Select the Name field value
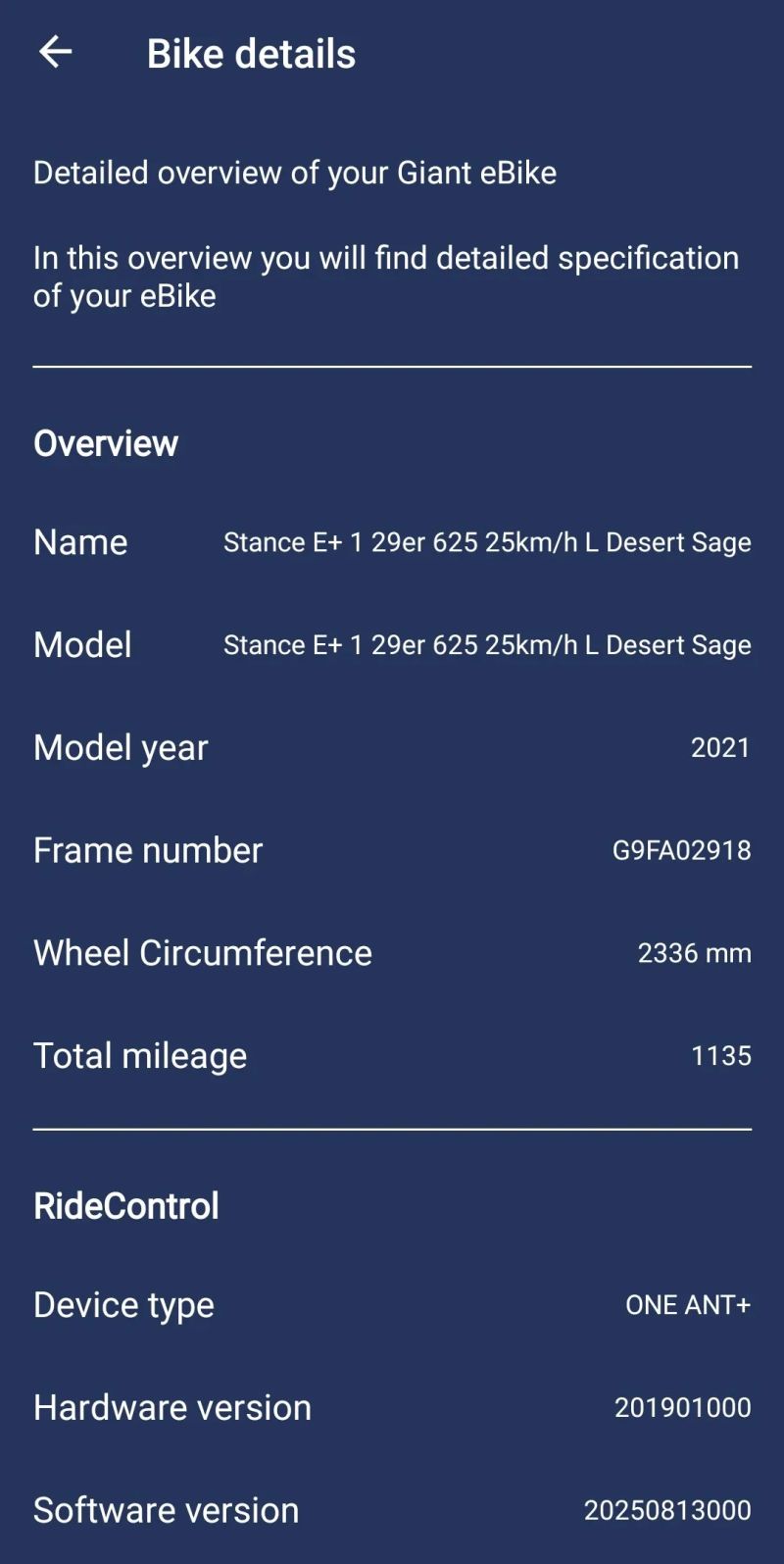Image resolution: width=784 pixels, height=1564 pixels. coord(487,542)
